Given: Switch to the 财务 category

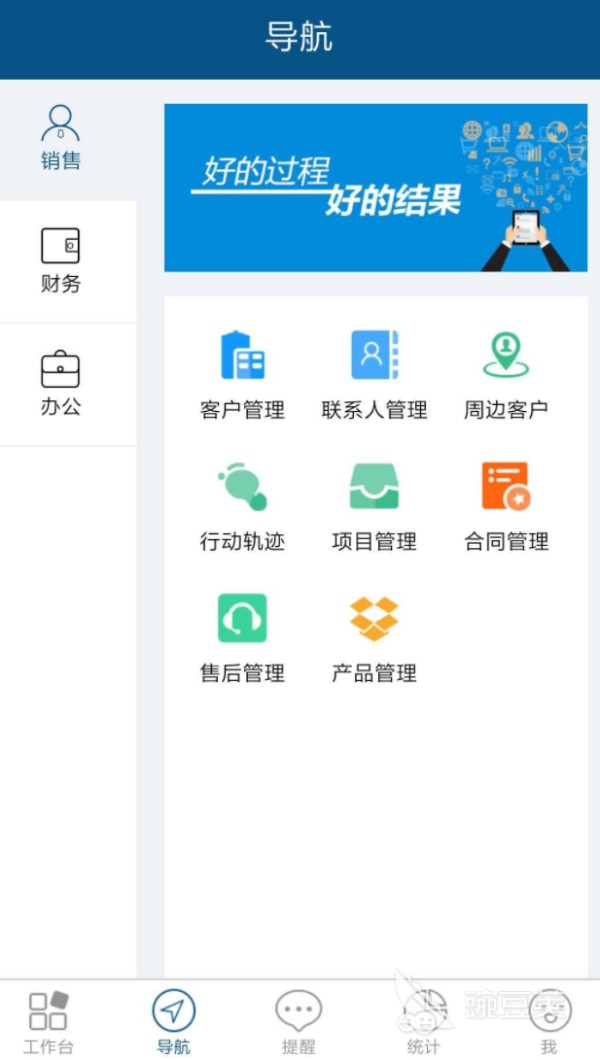Looking at the screenshot, I should pos(60,261).
